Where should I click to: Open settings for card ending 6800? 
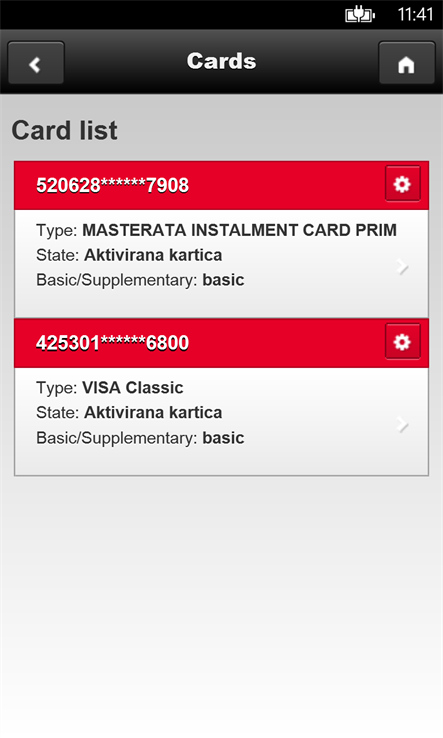403,341
